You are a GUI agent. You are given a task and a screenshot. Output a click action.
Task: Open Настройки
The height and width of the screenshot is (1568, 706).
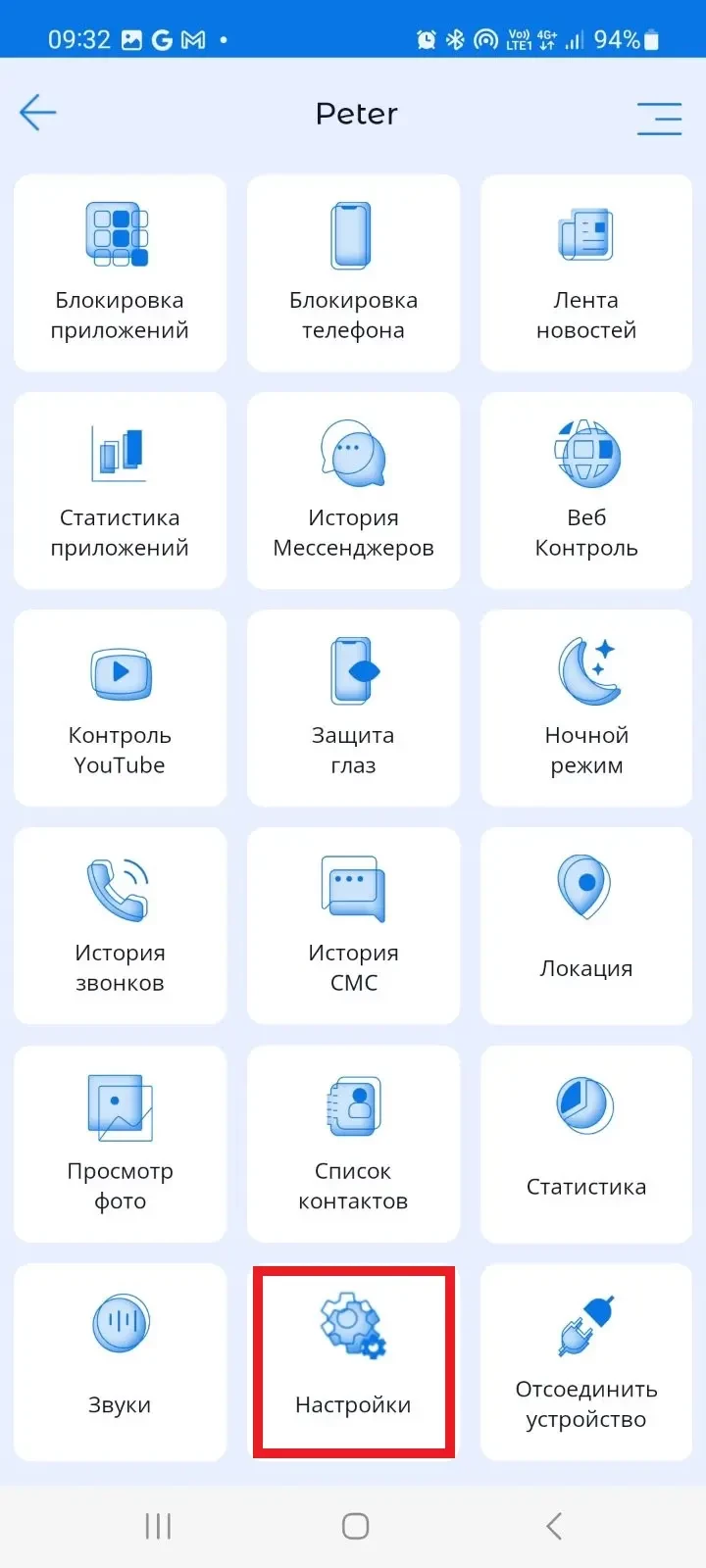(353, 1361)
